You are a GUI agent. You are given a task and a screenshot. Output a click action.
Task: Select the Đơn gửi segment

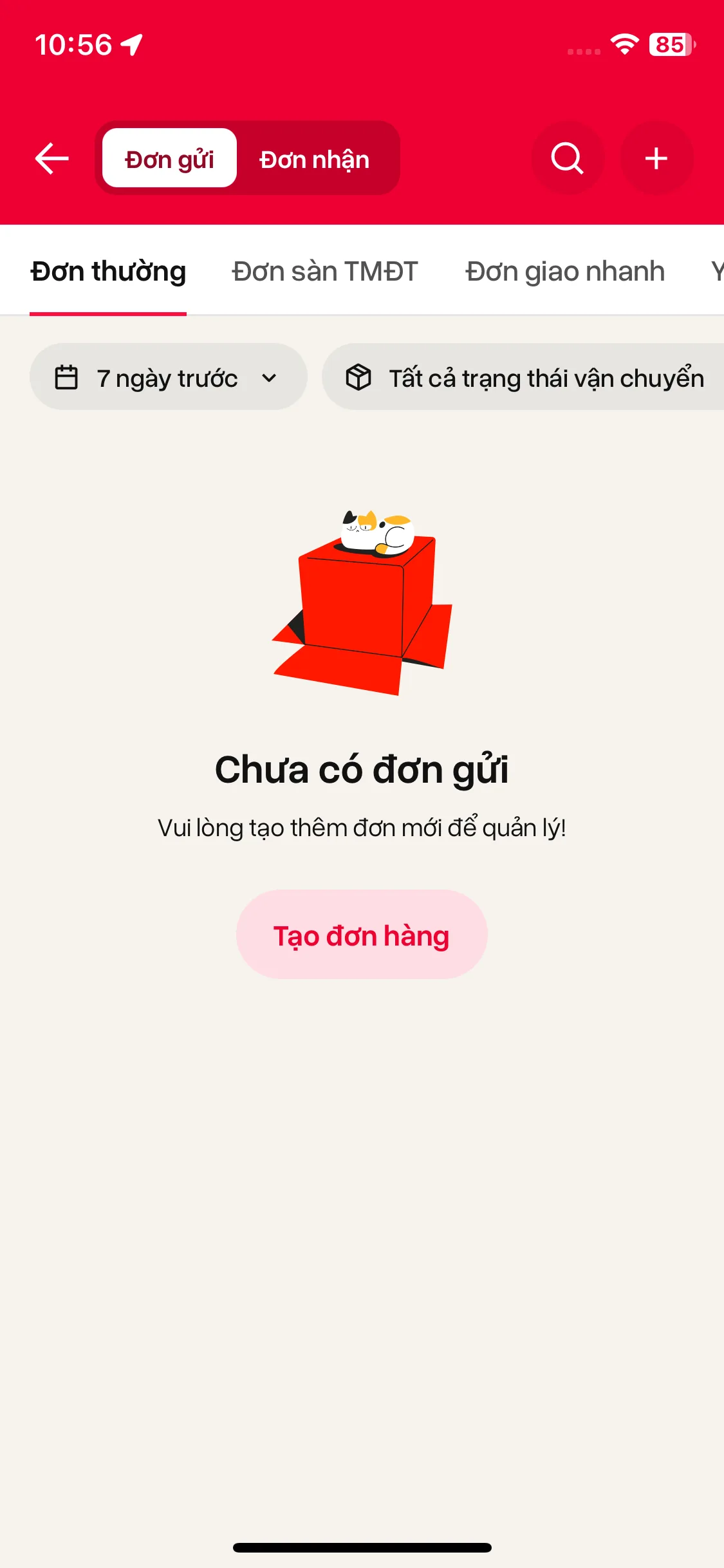tap(170, 158)
